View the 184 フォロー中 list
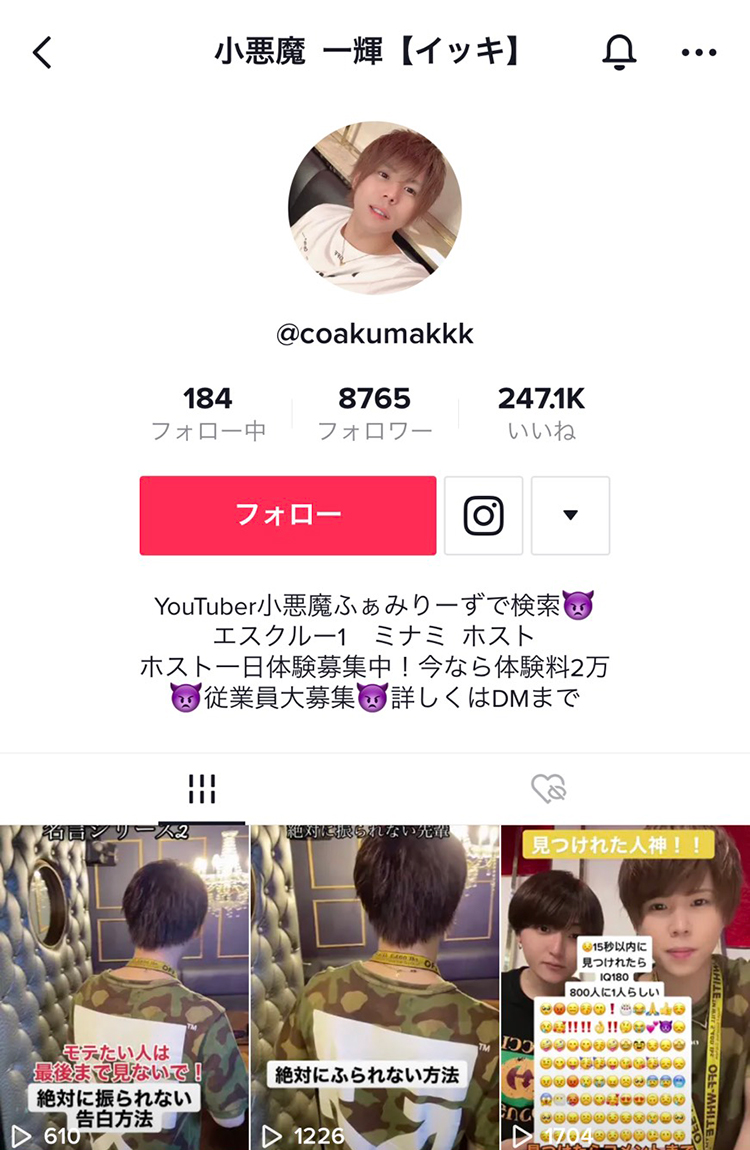Viewport: 750px width, 1150px height. click(x=208, y=414)
